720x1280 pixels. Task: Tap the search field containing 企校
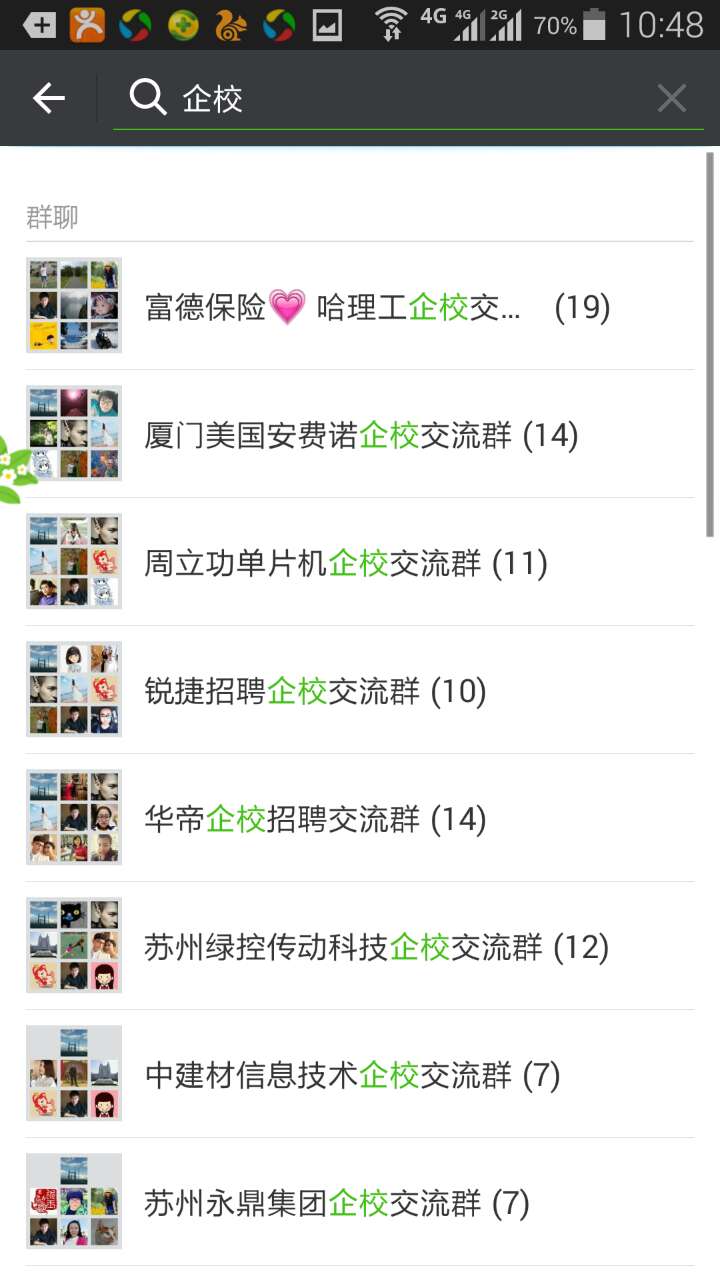coord(400,98)
